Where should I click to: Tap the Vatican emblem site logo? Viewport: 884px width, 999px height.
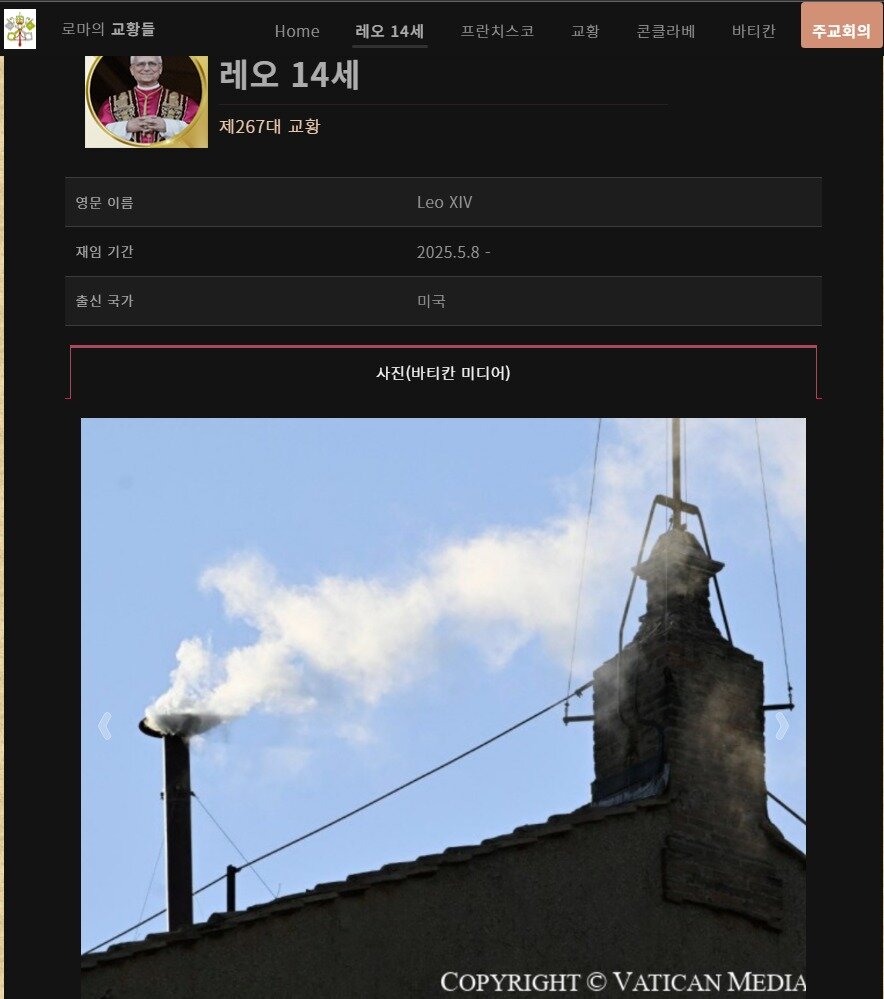20,29
